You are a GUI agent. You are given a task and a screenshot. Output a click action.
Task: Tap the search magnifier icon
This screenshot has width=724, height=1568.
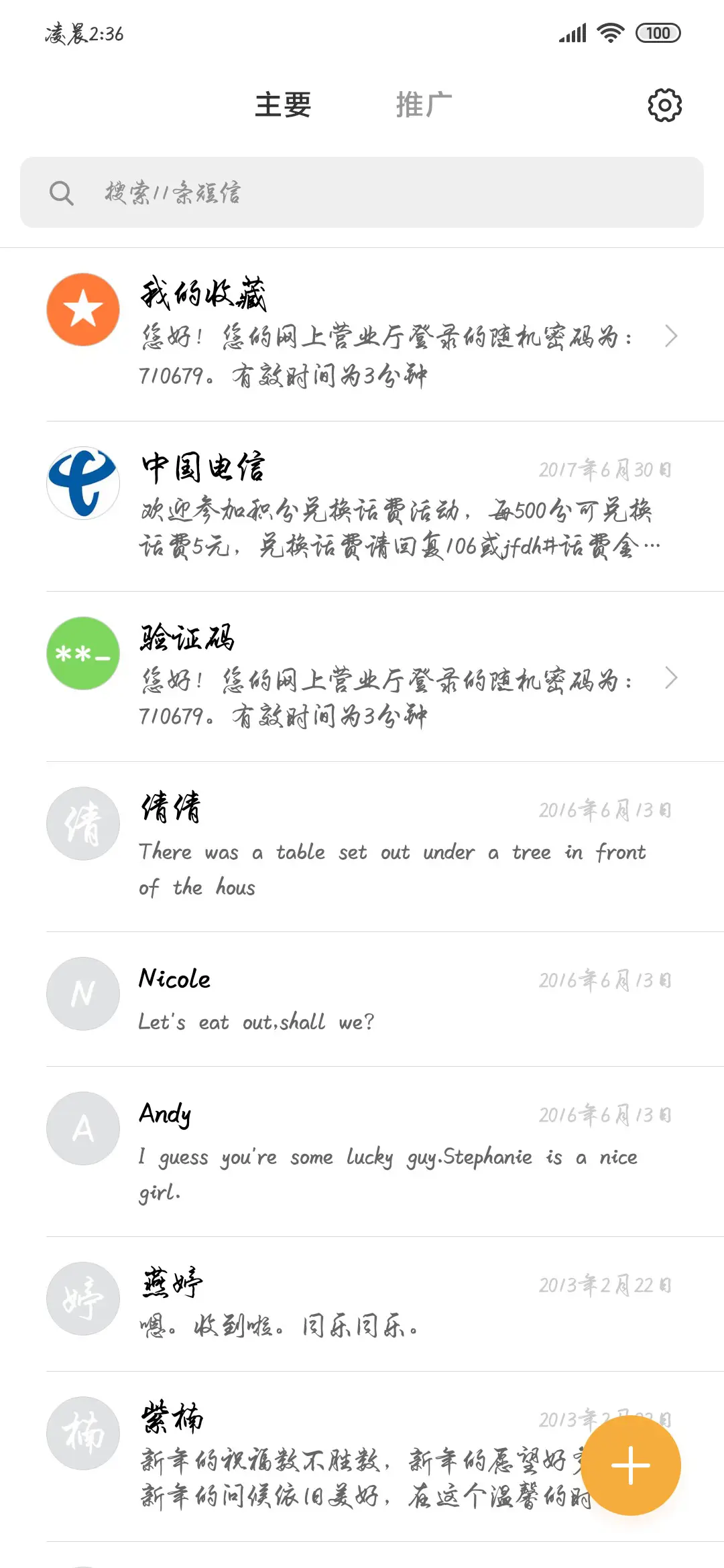(62, 192)
